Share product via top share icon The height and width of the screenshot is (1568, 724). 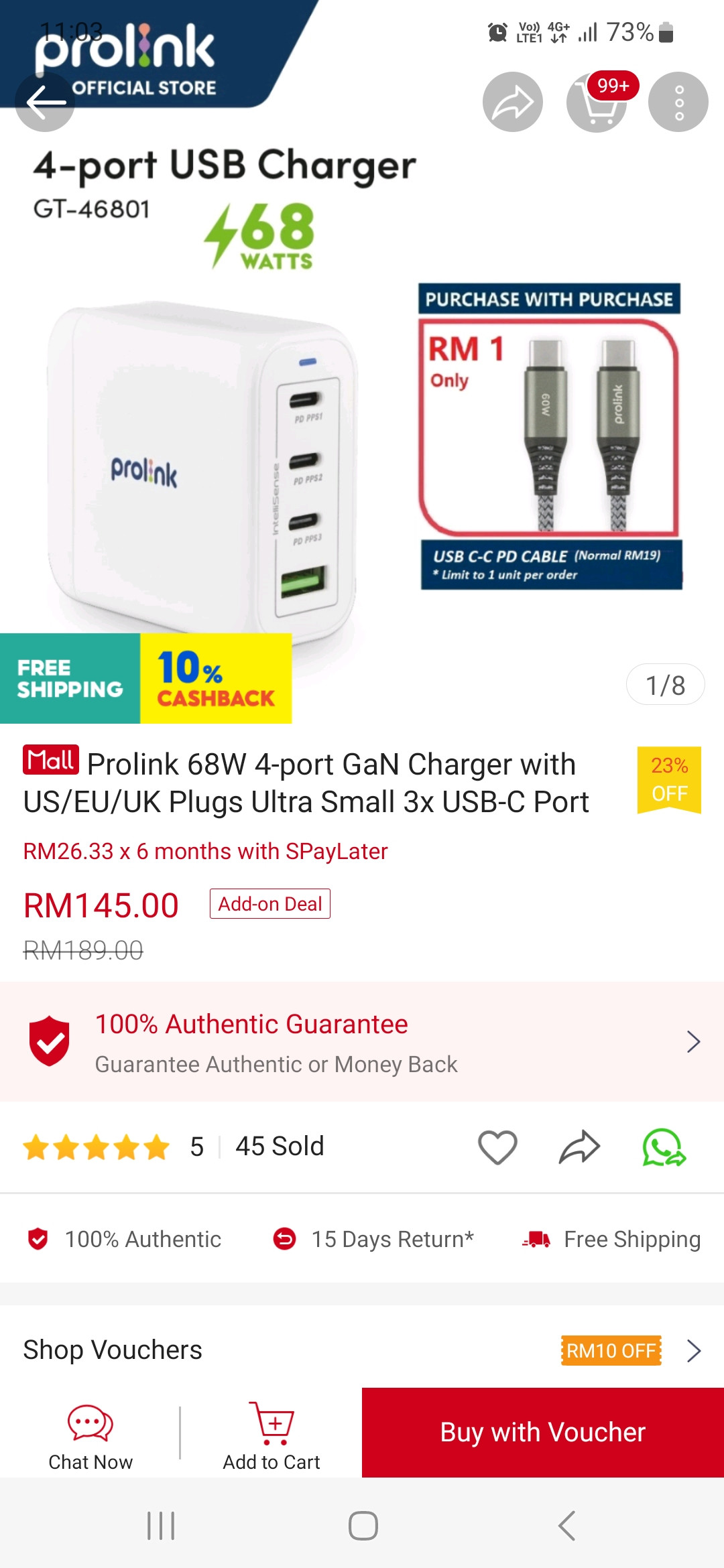point(513,102)
